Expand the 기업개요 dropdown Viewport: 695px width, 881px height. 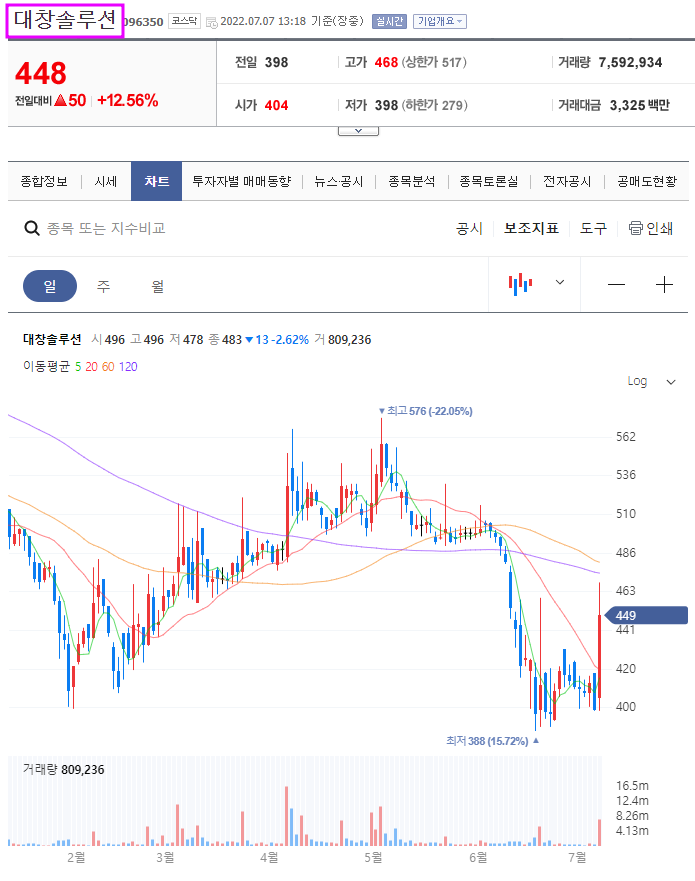[440, 20]
